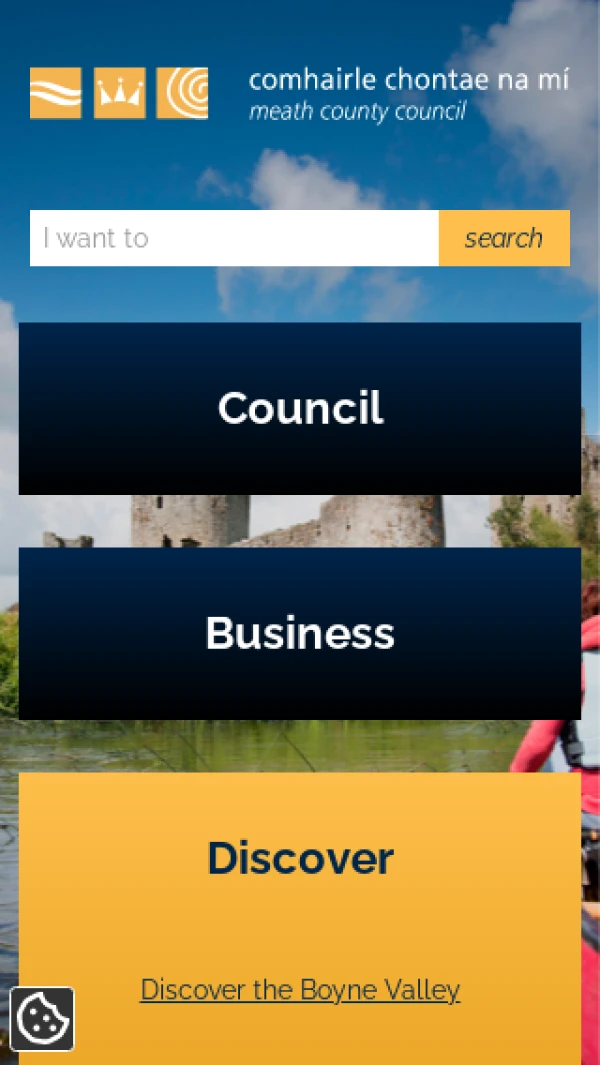Go to Meath County Council homepage logo
Viewport: 600px width, 1065px height.
(x=298, y=94)
